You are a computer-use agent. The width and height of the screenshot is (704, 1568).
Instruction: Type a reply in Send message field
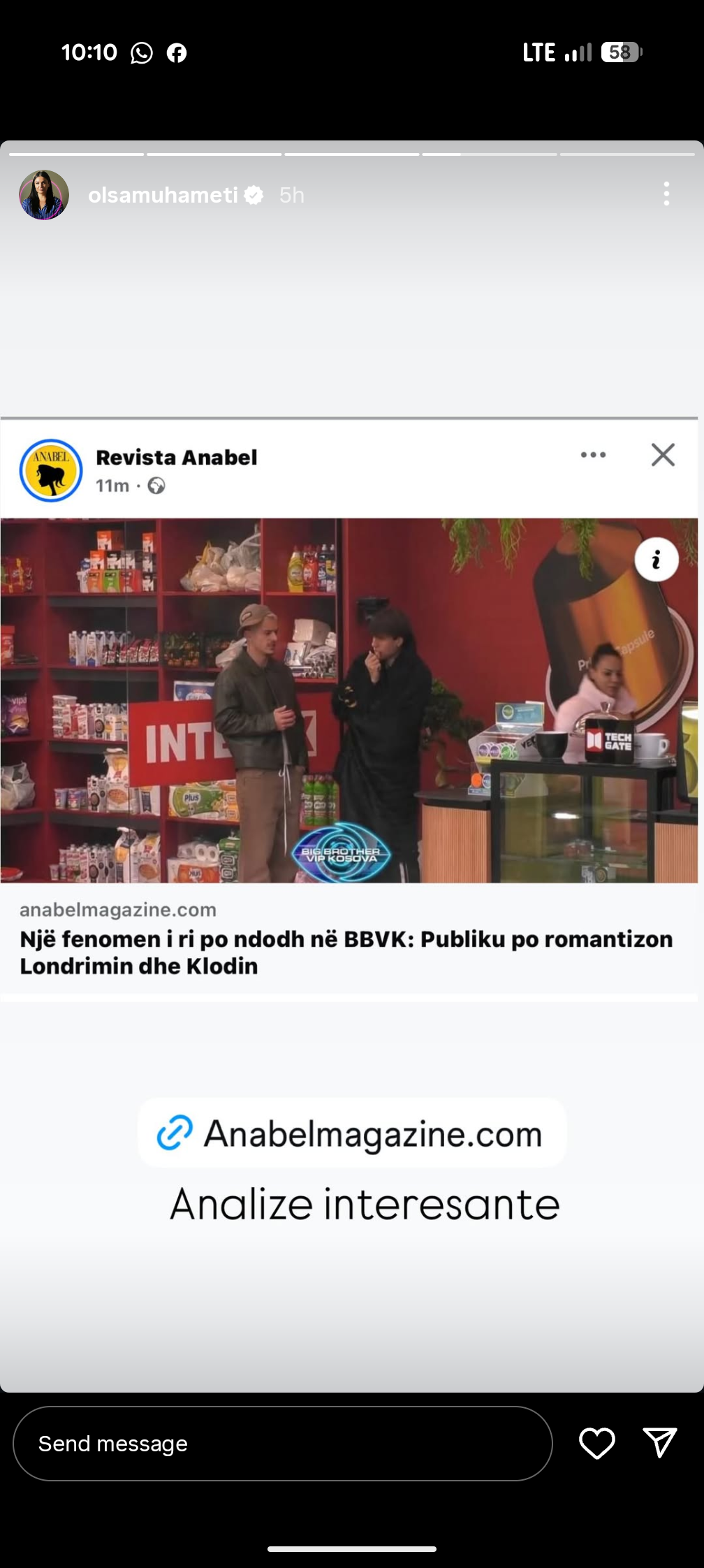(x=282, y=1444)
